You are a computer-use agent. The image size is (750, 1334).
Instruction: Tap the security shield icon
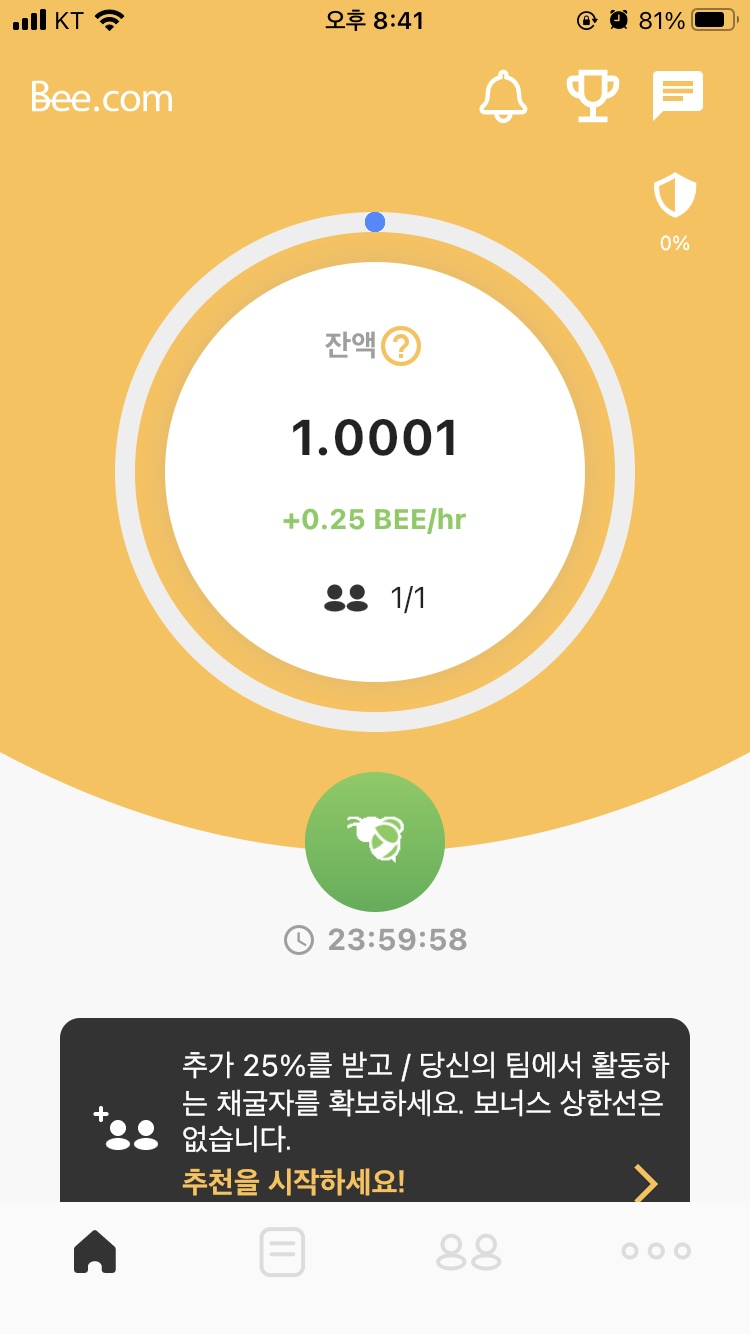(674, 197)
